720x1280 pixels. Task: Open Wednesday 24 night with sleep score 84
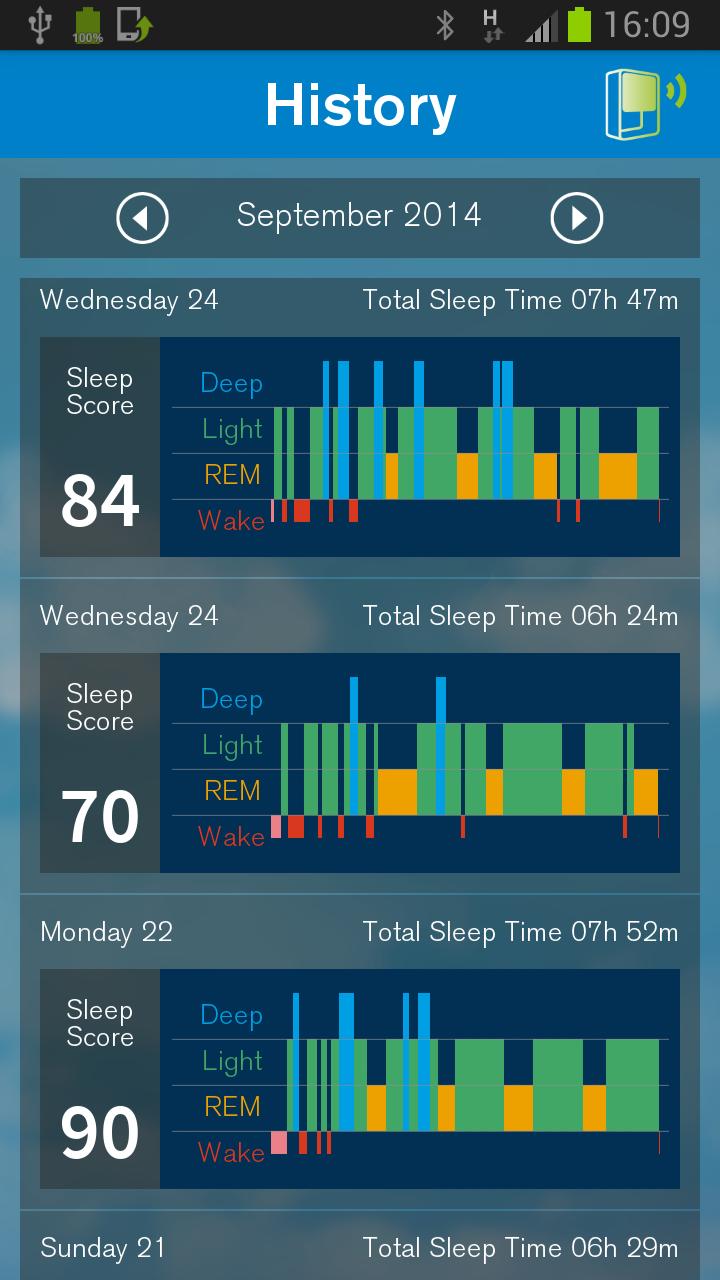click(360, 430)
